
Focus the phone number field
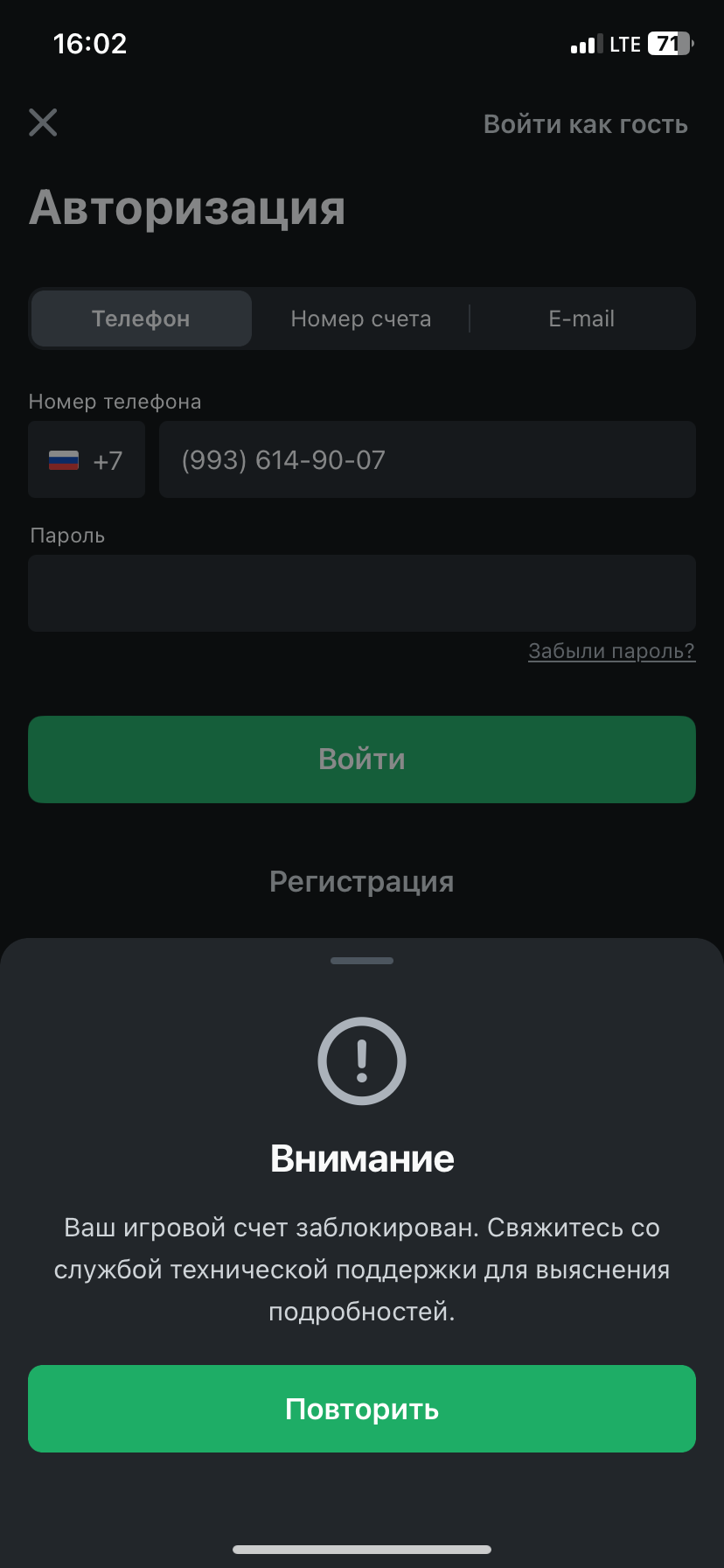coord(427,460)
